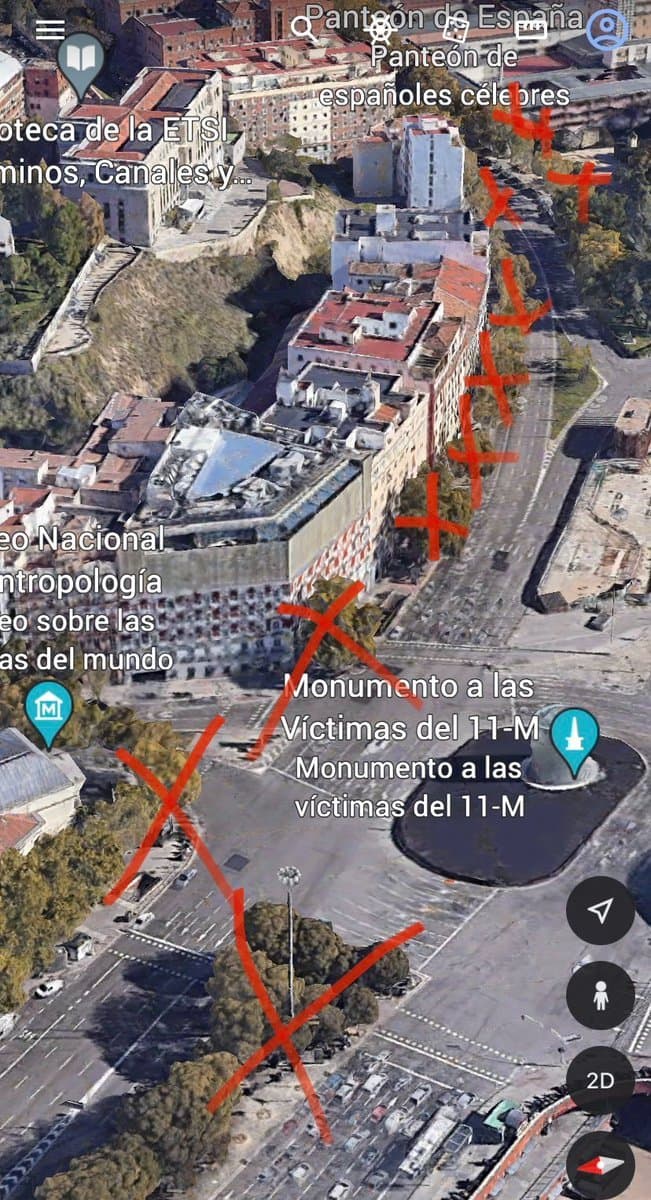
Task: Reset orientation with the compass
Action: (x=600, y=1165)
